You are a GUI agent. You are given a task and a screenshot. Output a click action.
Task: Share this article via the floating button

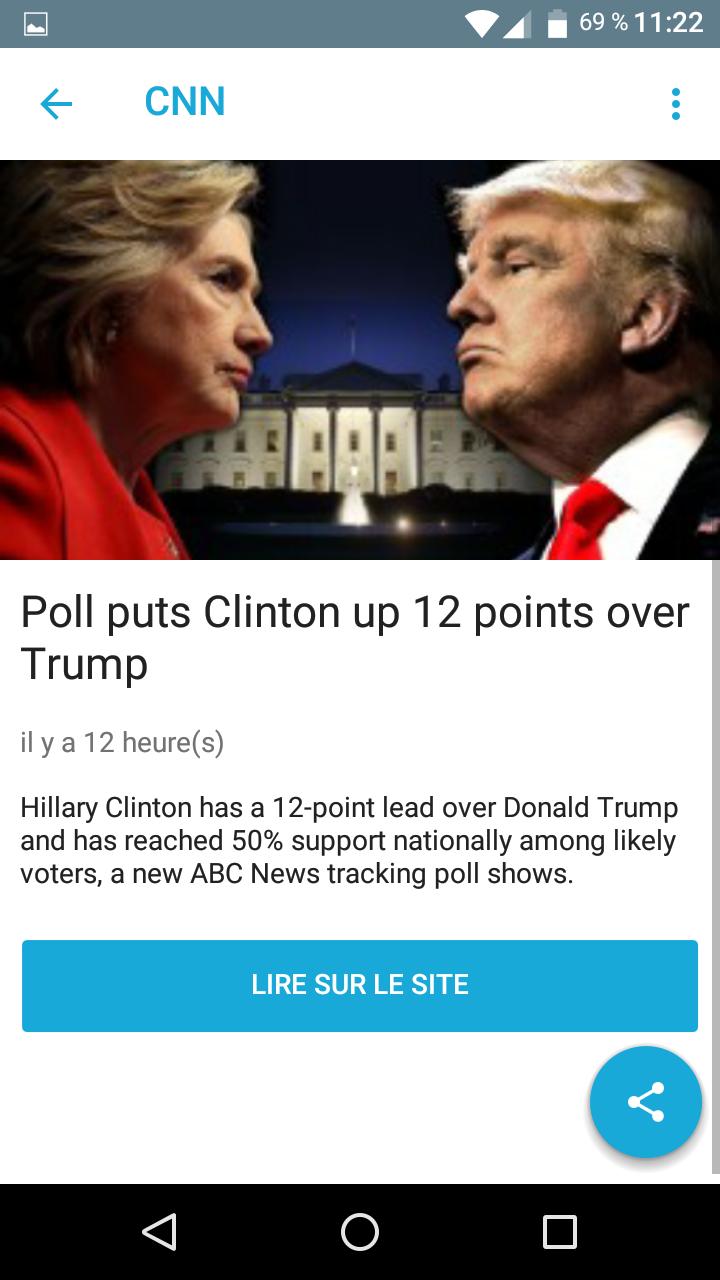[x=645, y=1102]
